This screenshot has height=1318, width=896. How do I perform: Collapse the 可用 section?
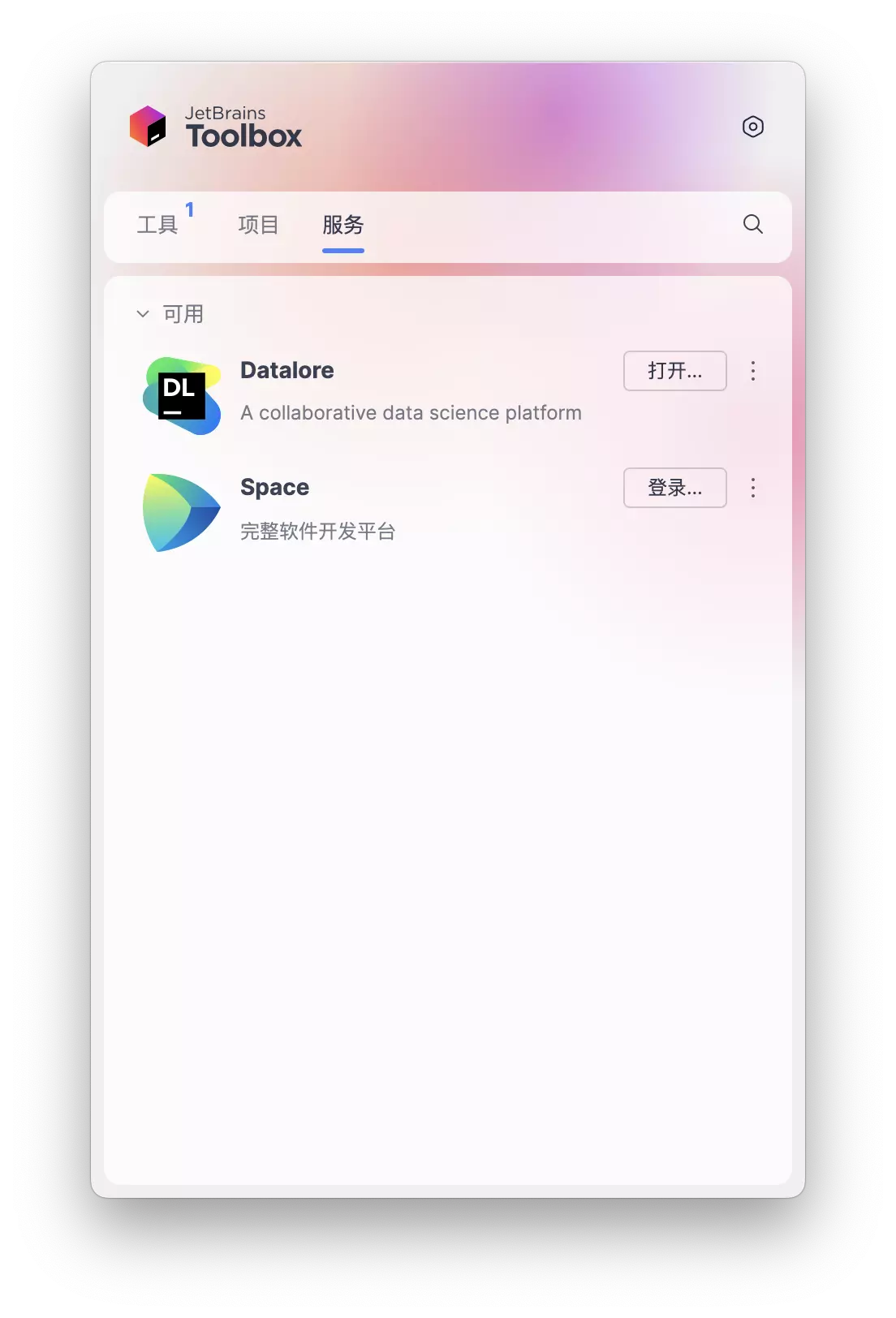click(144, 314)
